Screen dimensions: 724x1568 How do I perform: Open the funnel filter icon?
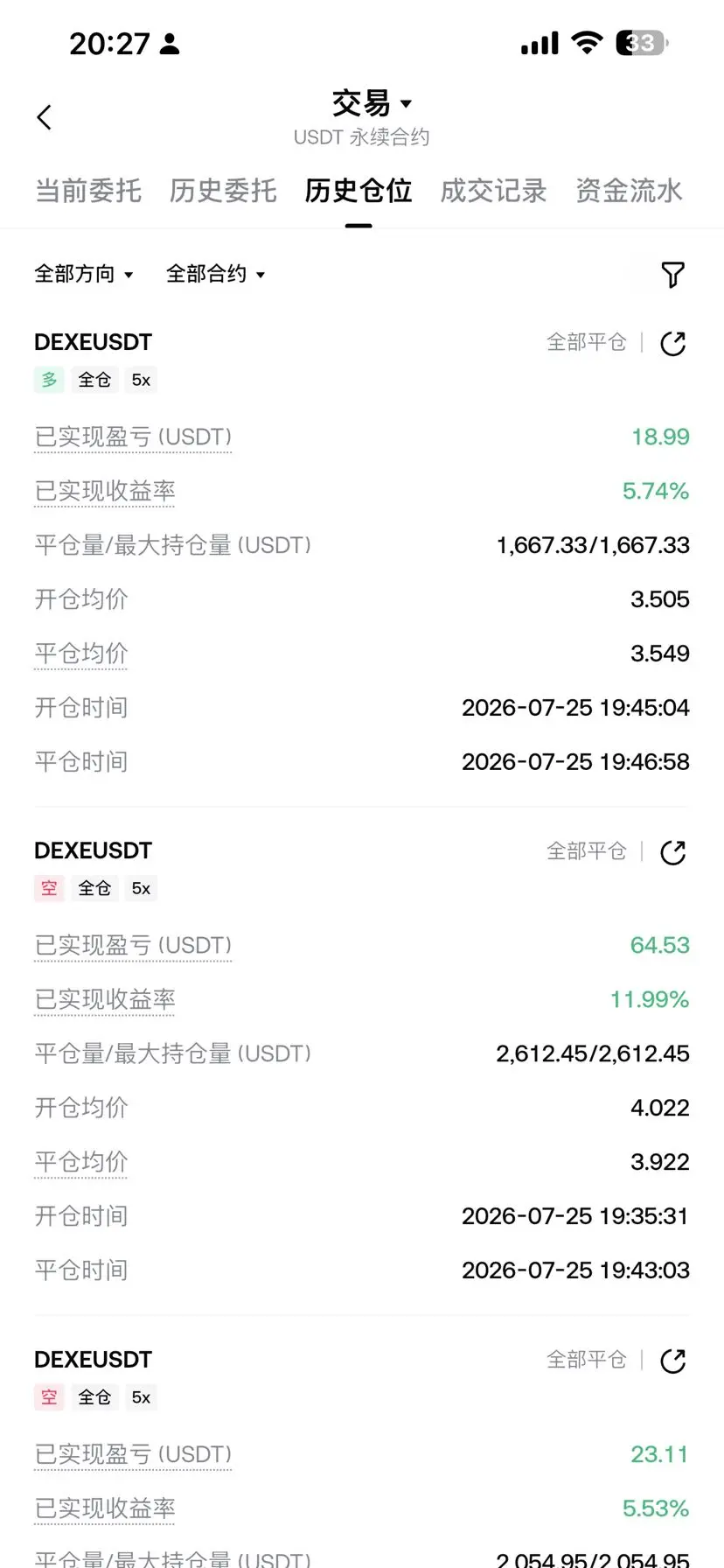tap(672, 275)
